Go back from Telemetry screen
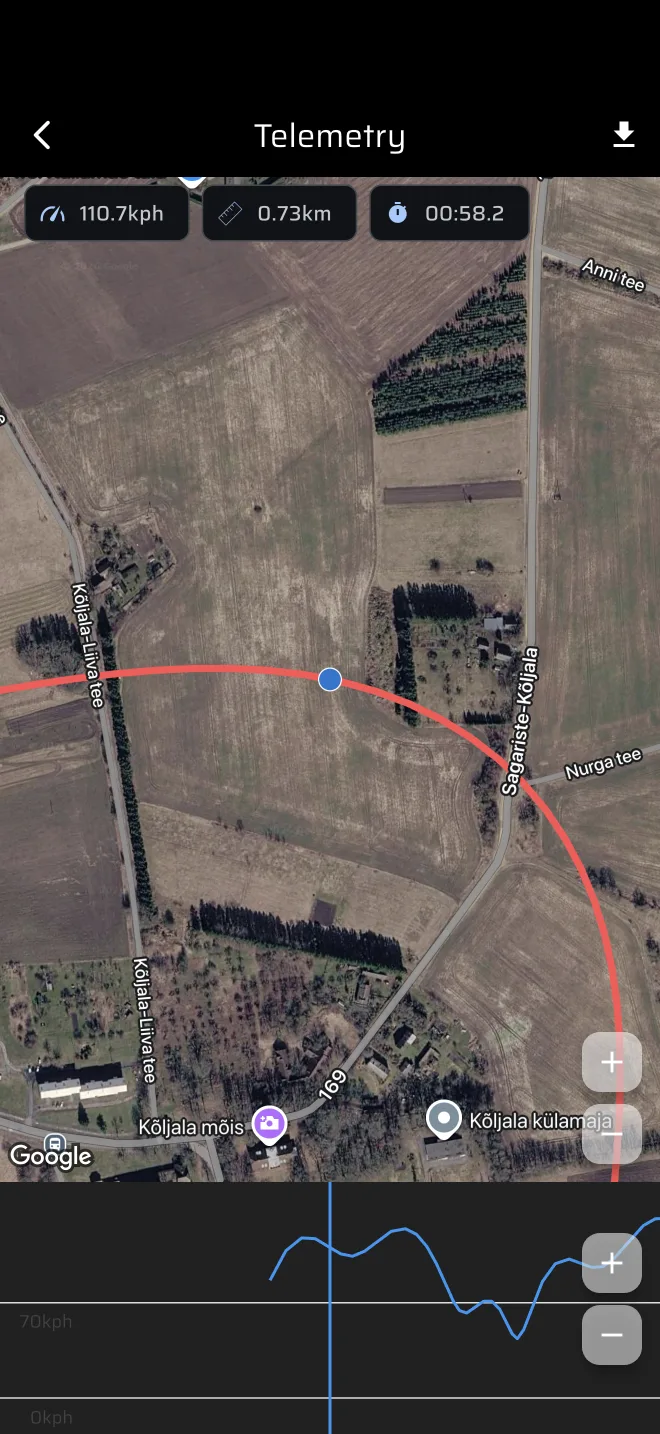660x1434 pixels. [41, 136]
